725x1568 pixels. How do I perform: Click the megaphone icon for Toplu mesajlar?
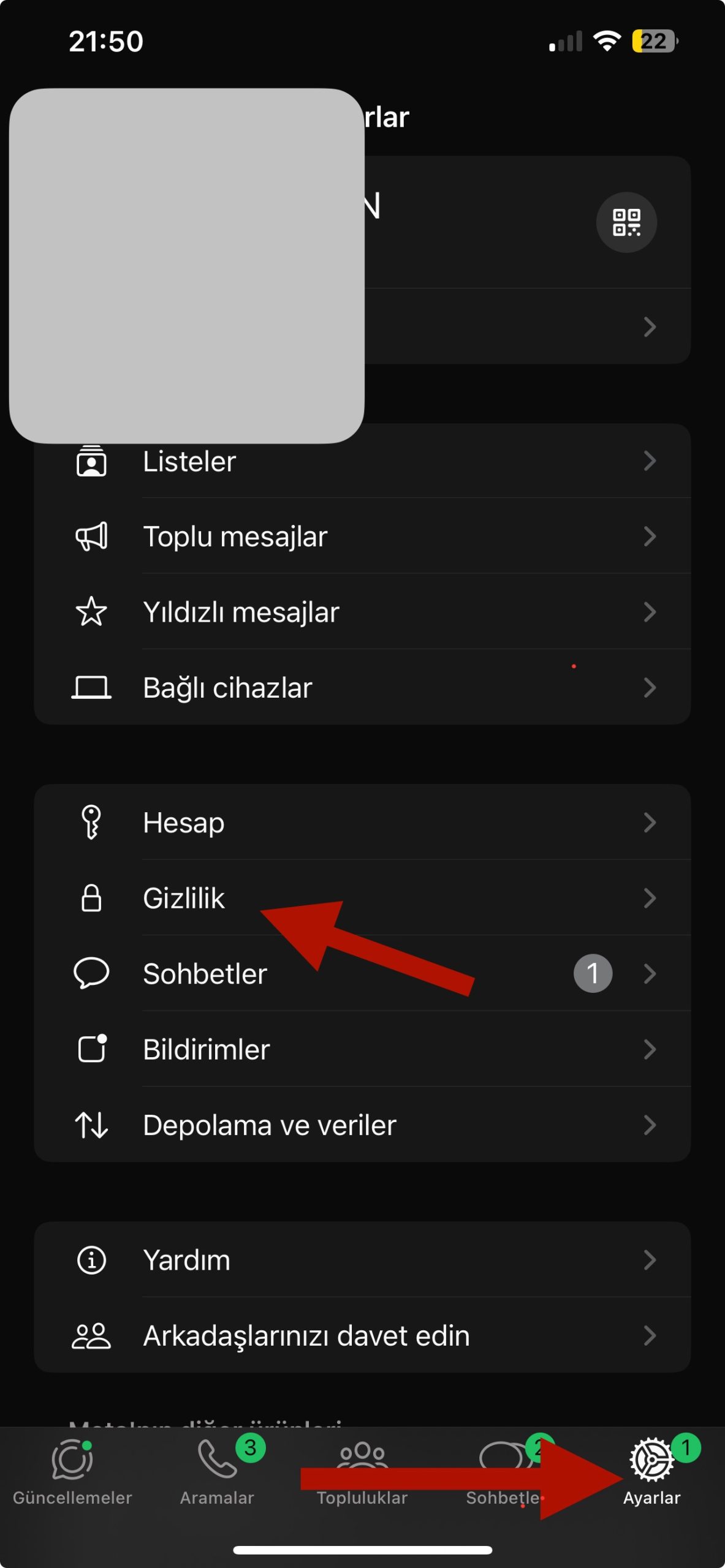coord(92,536)
